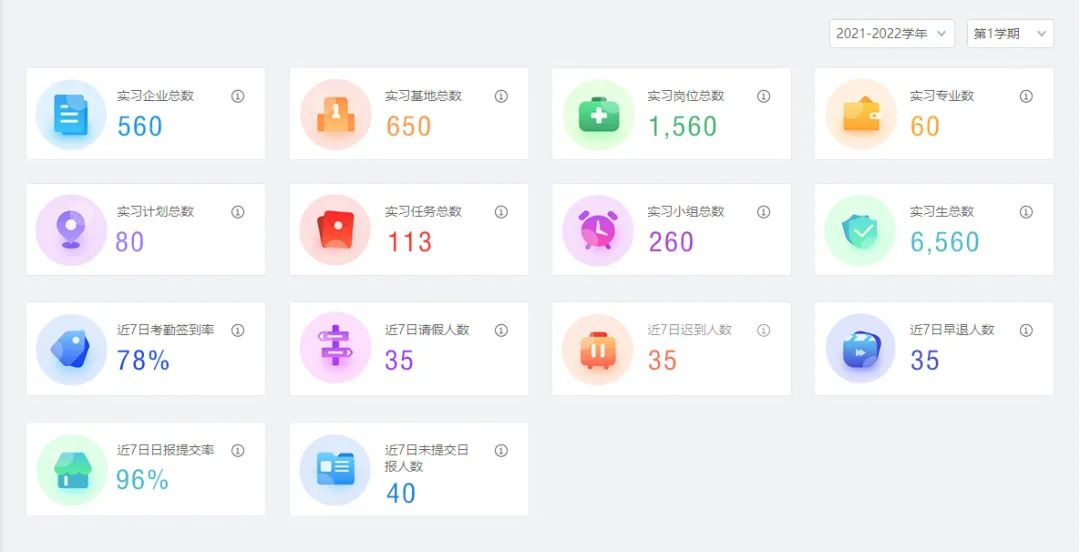View the info tip for 近7日未提交日报人数
Screen dimensions: 1080x552
click(501, 451)
